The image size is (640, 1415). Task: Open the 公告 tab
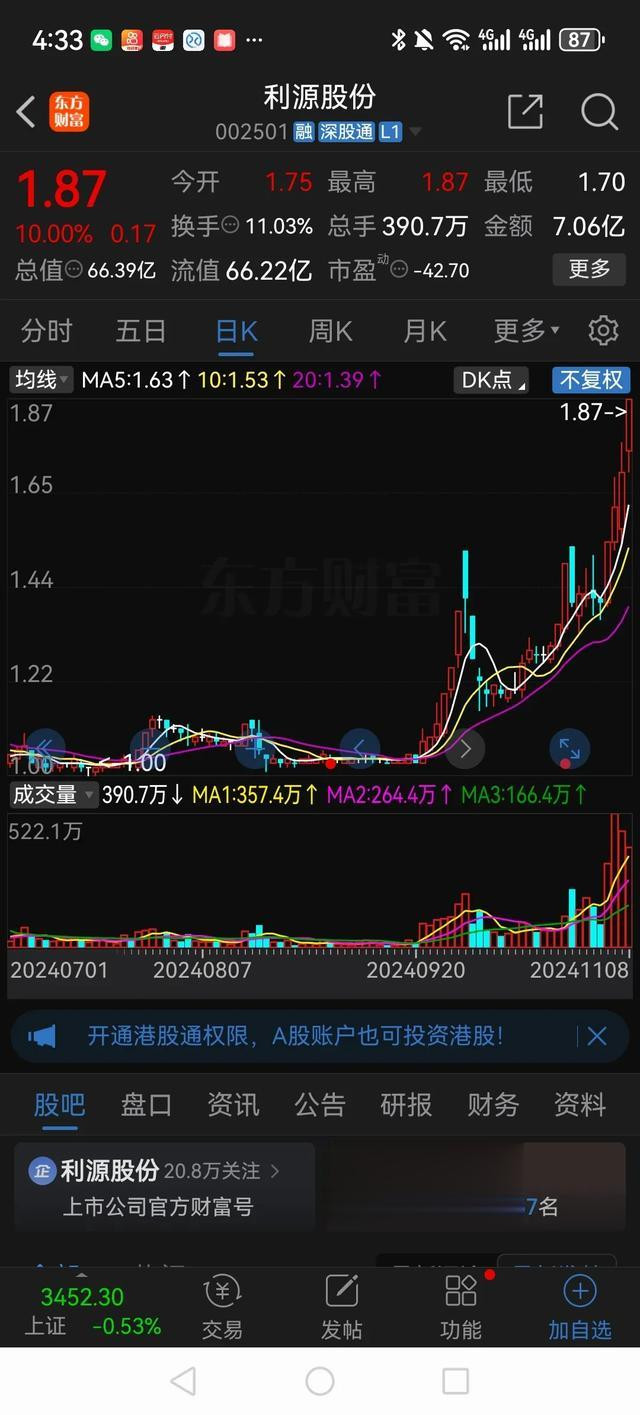pyautogui.click(x=320, y=1104)
